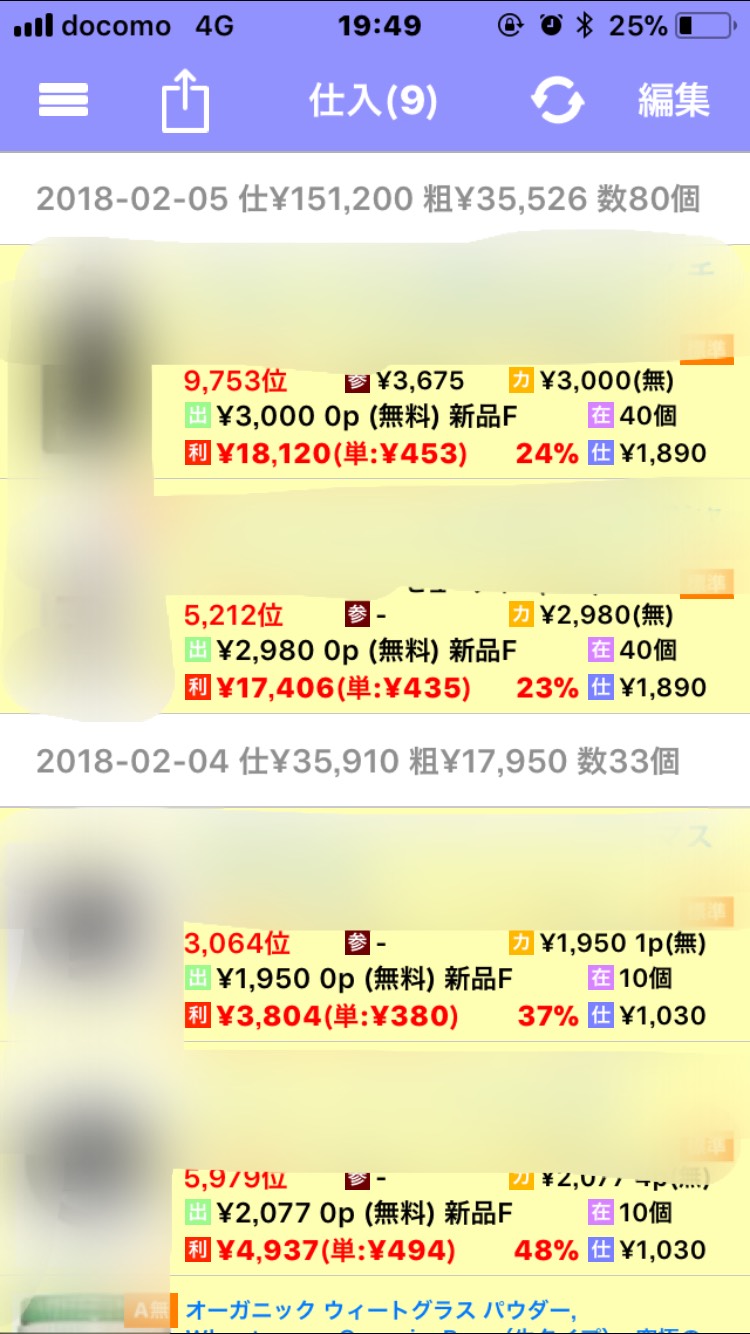The height and width of the screenshot is (1334, 750).
Task: Refresh the purchase list
Action: coord(557,101)
